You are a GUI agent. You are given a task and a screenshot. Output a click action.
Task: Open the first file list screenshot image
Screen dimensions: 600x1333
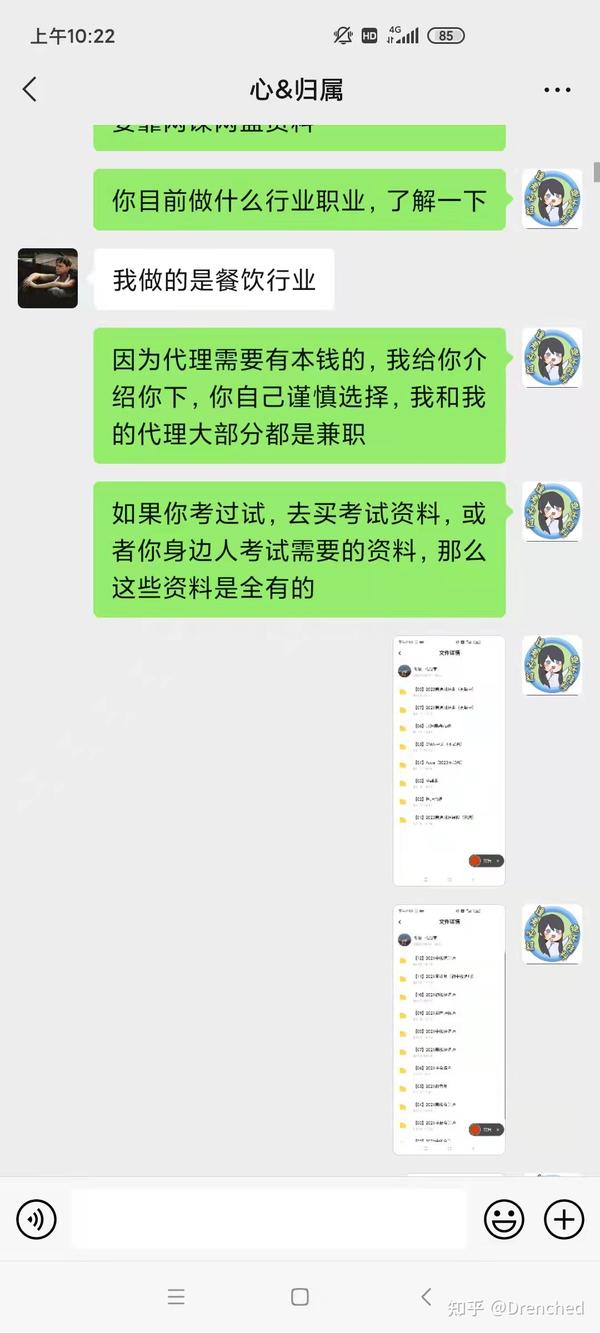(x=449, y=761)
